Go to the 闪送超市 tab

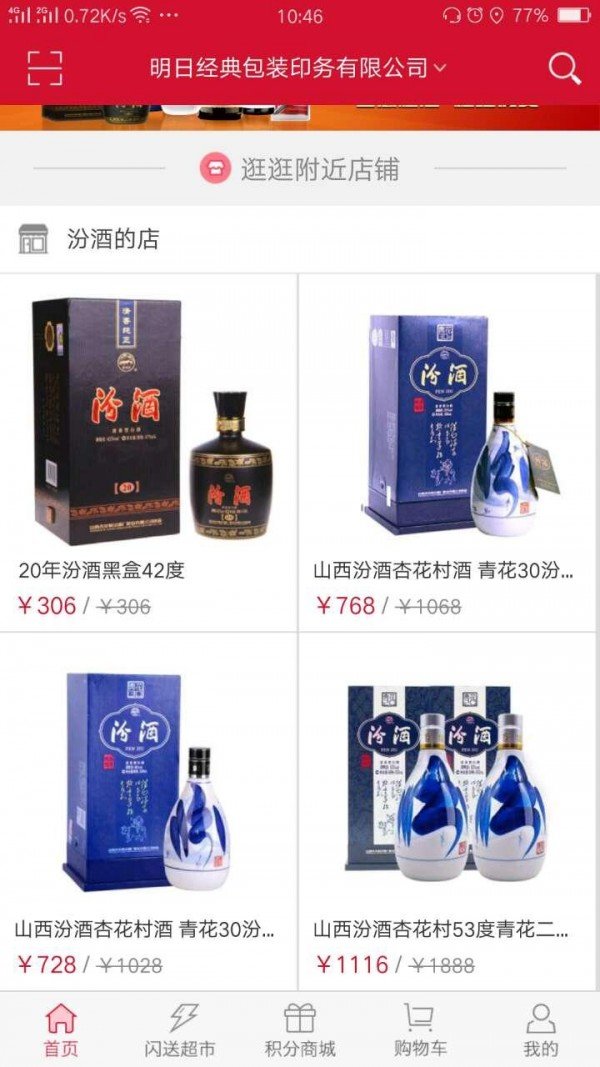(x=180, y=1030)
